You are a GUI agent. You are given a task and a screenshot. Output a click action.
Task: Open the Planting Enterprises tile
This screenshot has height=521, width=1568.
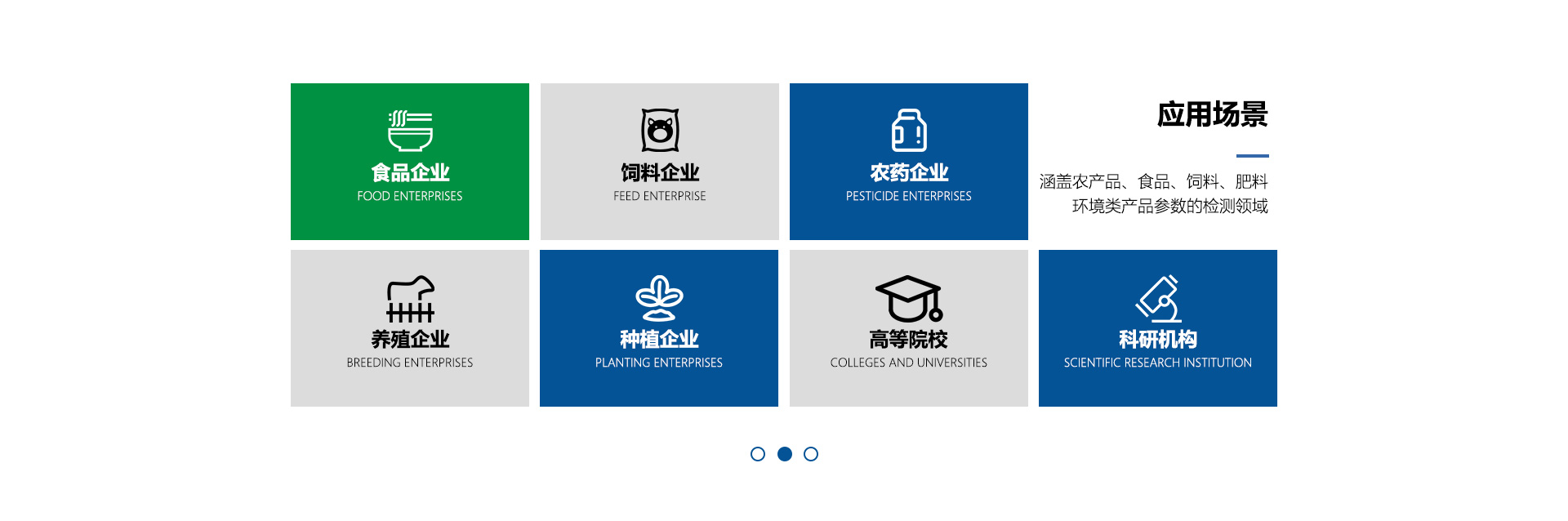click(658, 328)
